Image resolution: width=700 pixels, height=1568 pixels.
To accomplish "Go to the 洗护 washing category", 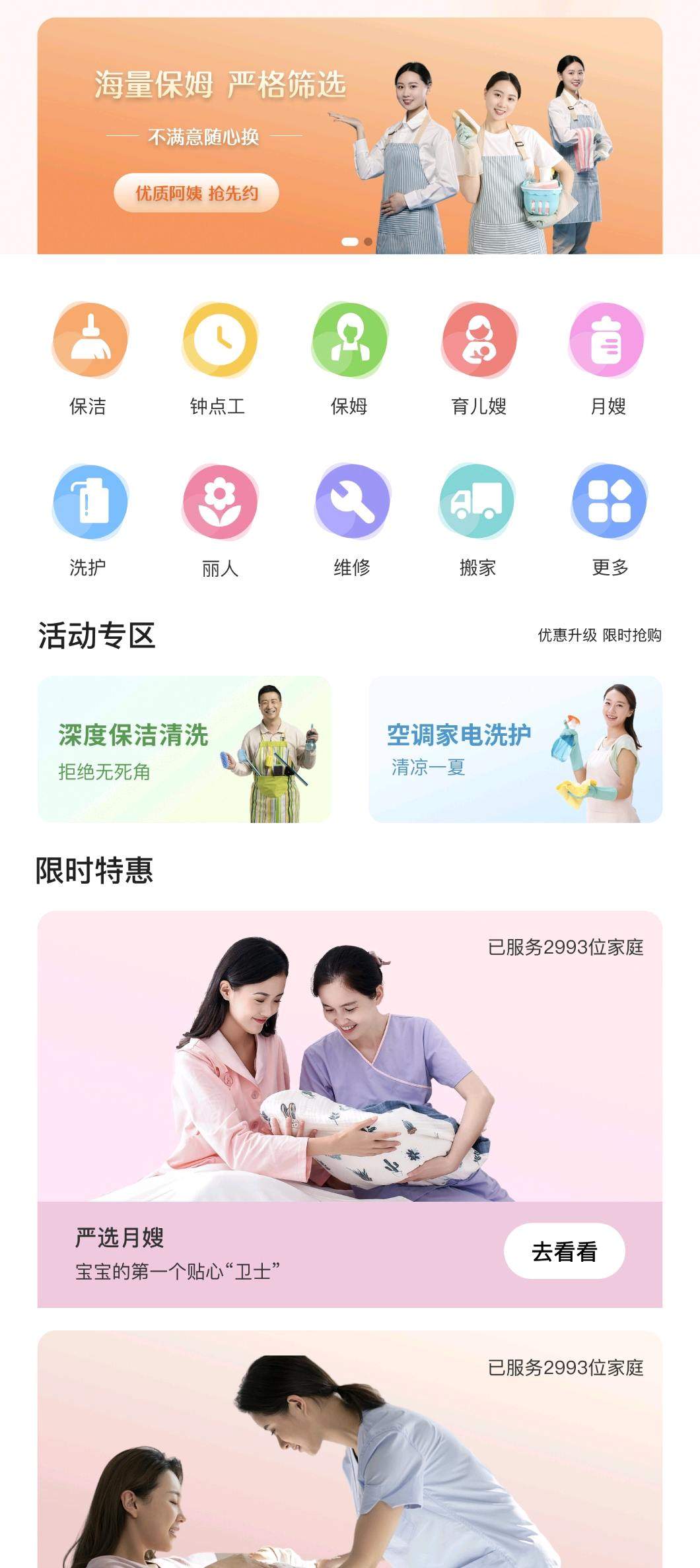I will coord(89,519).
